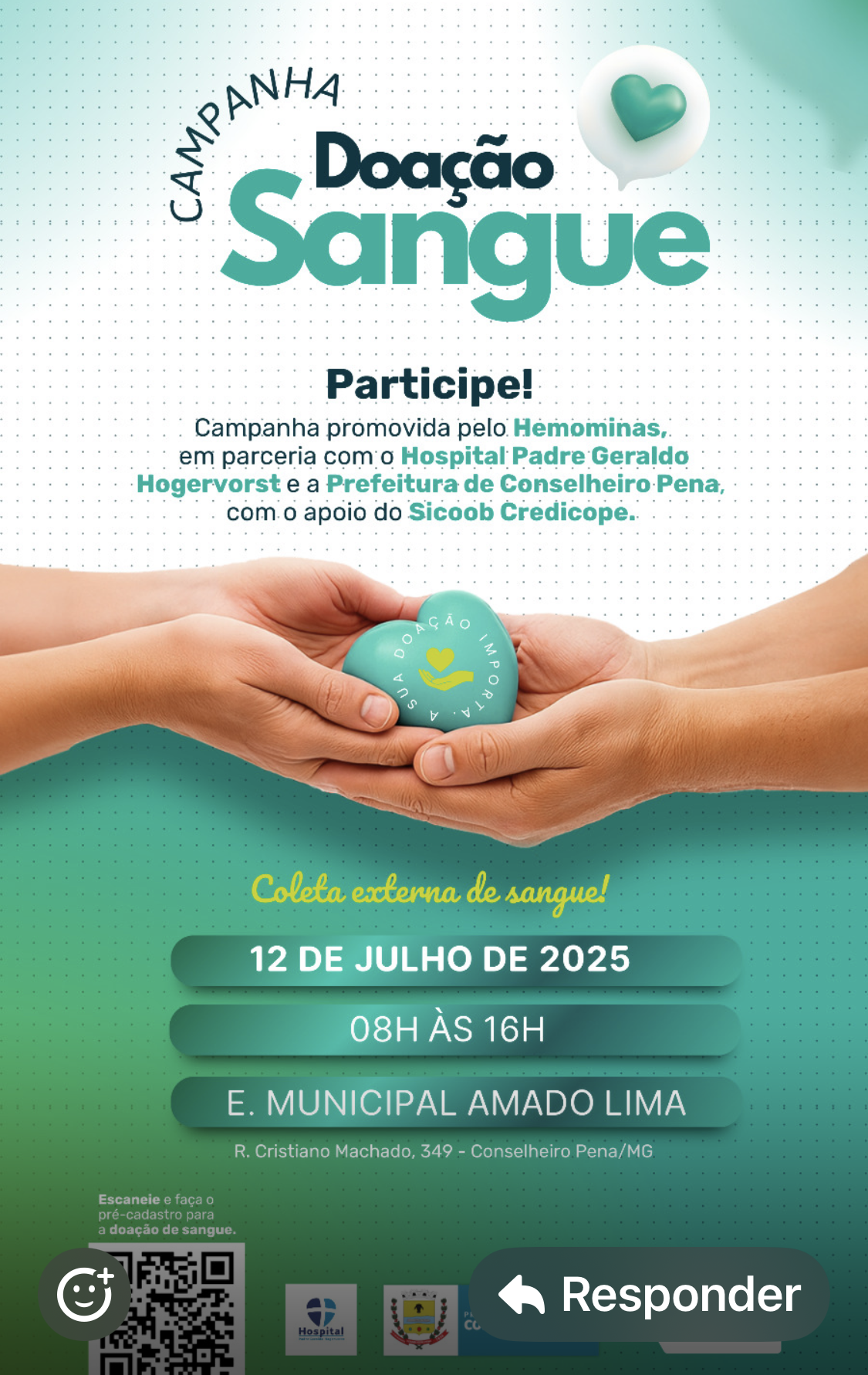The image size is (868, 1375).
Task: Tap the Responder button to reply
Action: [x=649, y=1294]
